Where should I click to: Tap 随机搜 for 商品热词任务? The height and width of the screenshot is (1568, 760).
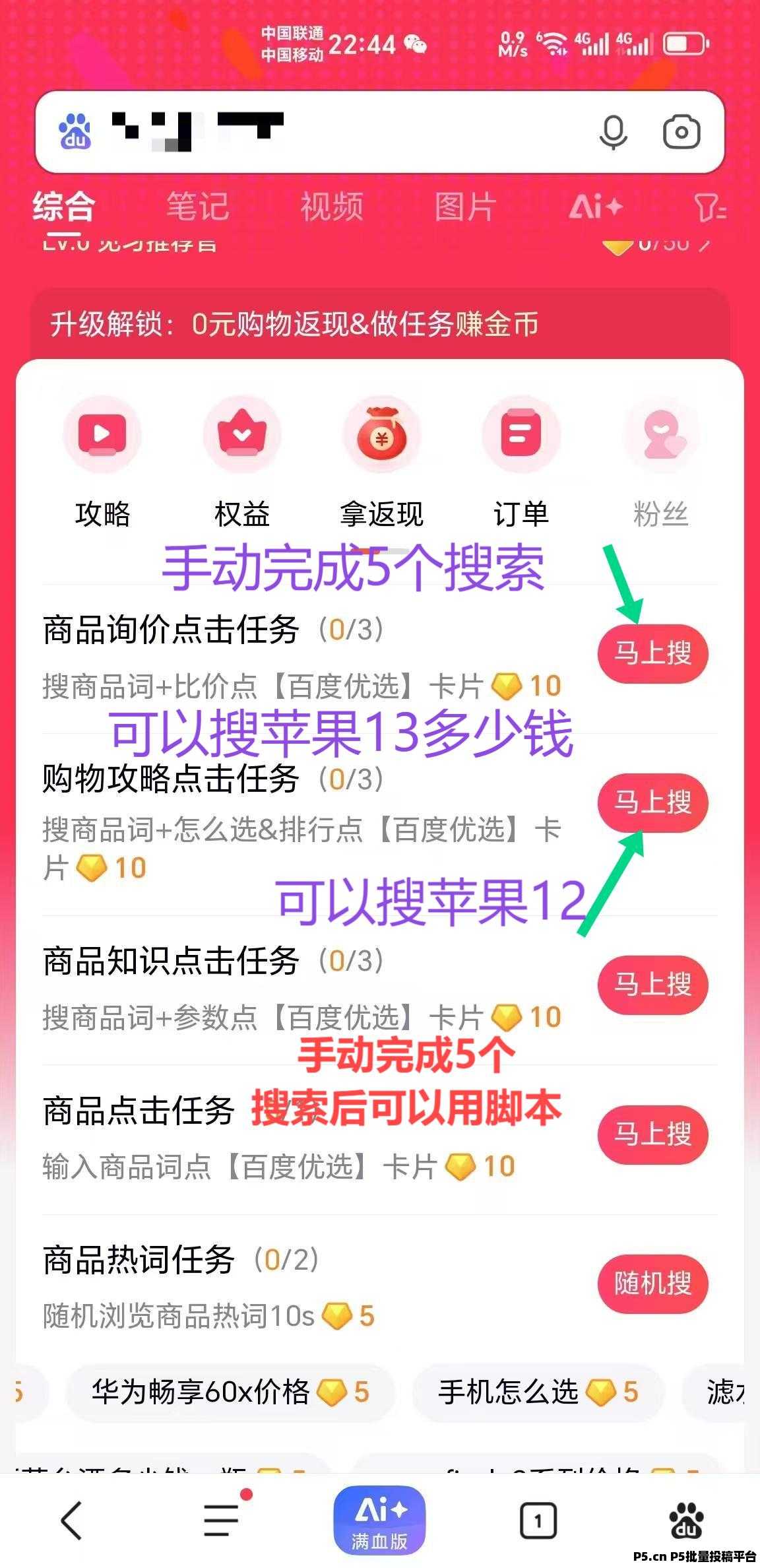pos(652,1283)
